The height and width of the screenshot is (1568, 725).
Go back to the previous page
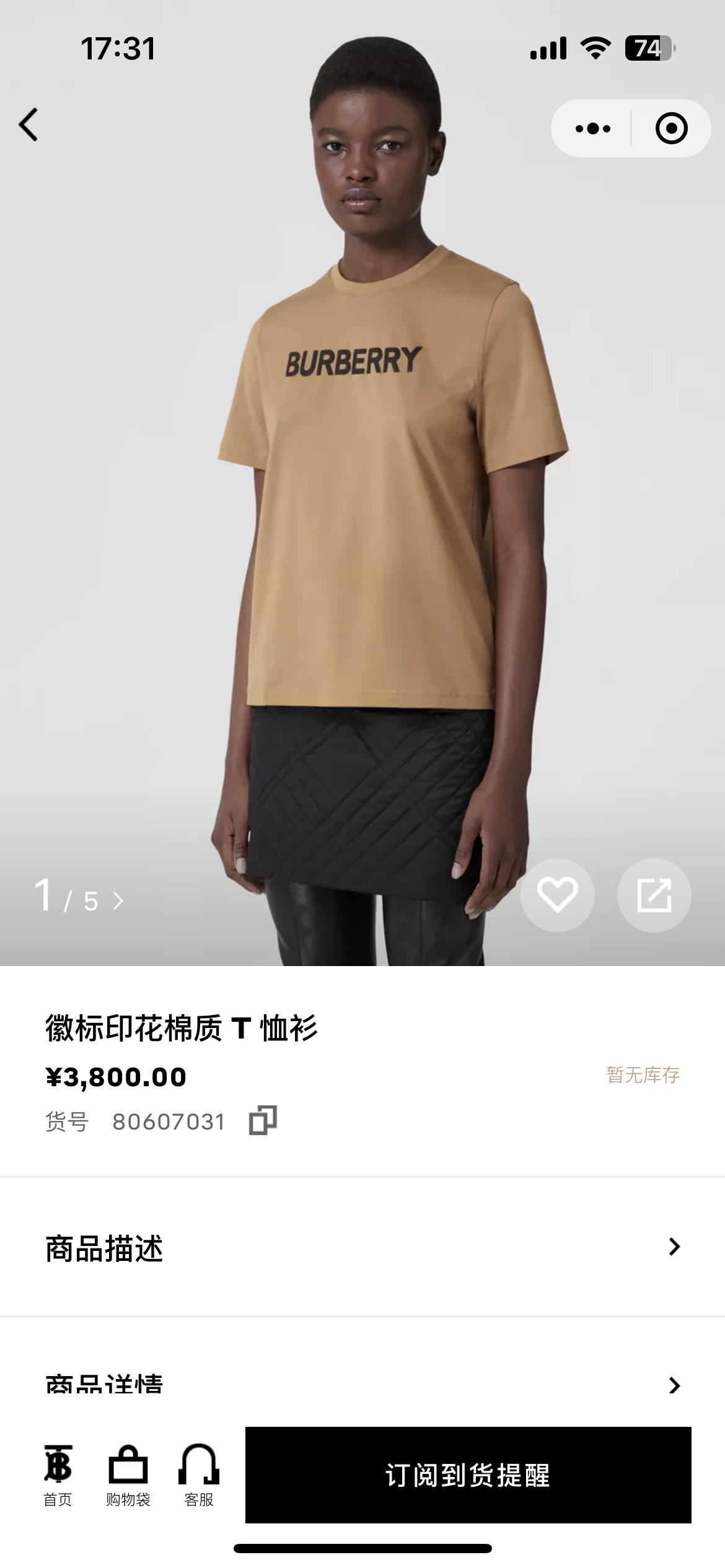click(x=29, y=124)
